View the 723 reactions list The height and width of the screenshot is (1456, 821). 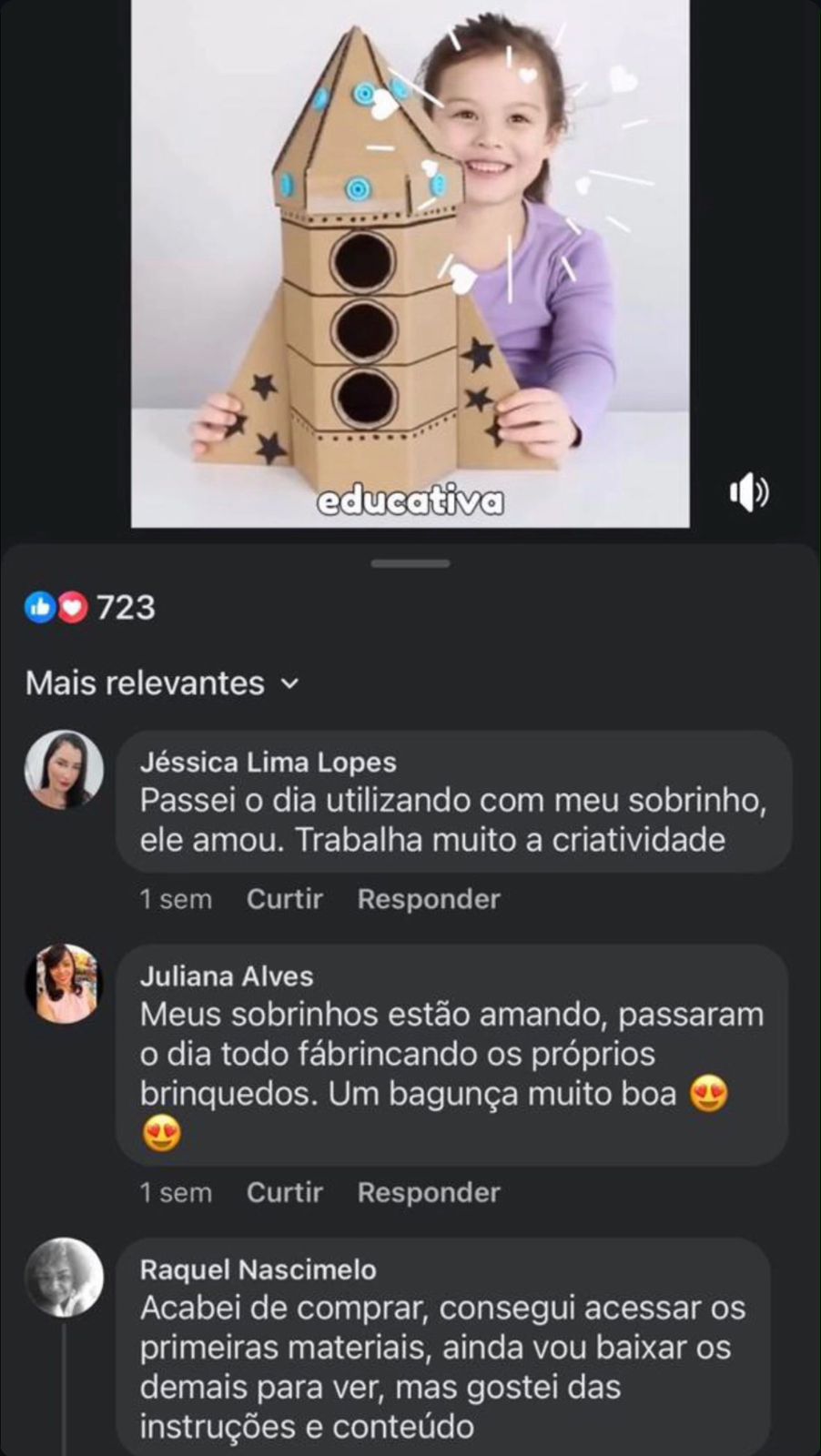pos(90,607)
